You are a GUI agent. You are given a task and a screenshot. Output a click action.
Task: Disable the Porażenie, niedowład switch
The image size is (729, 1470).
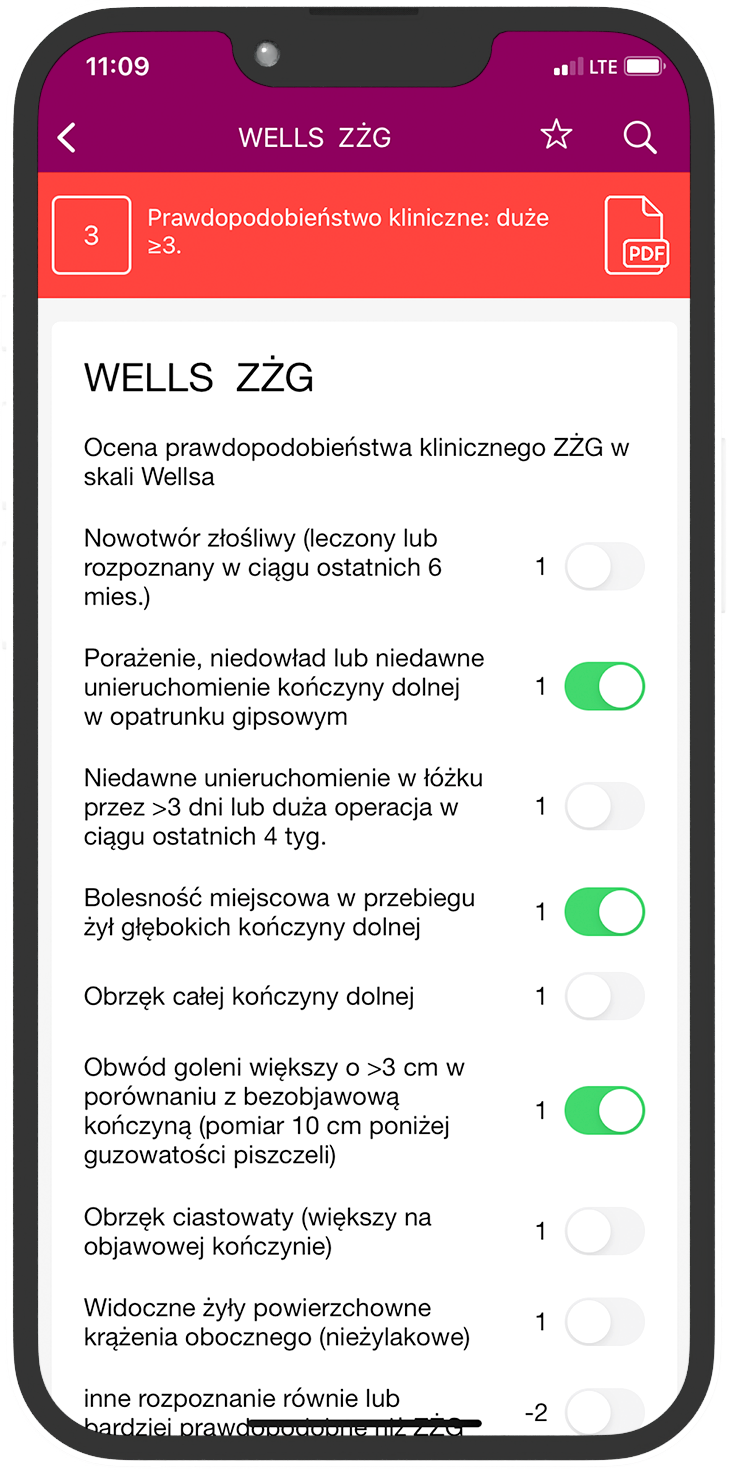click(605, 687)
